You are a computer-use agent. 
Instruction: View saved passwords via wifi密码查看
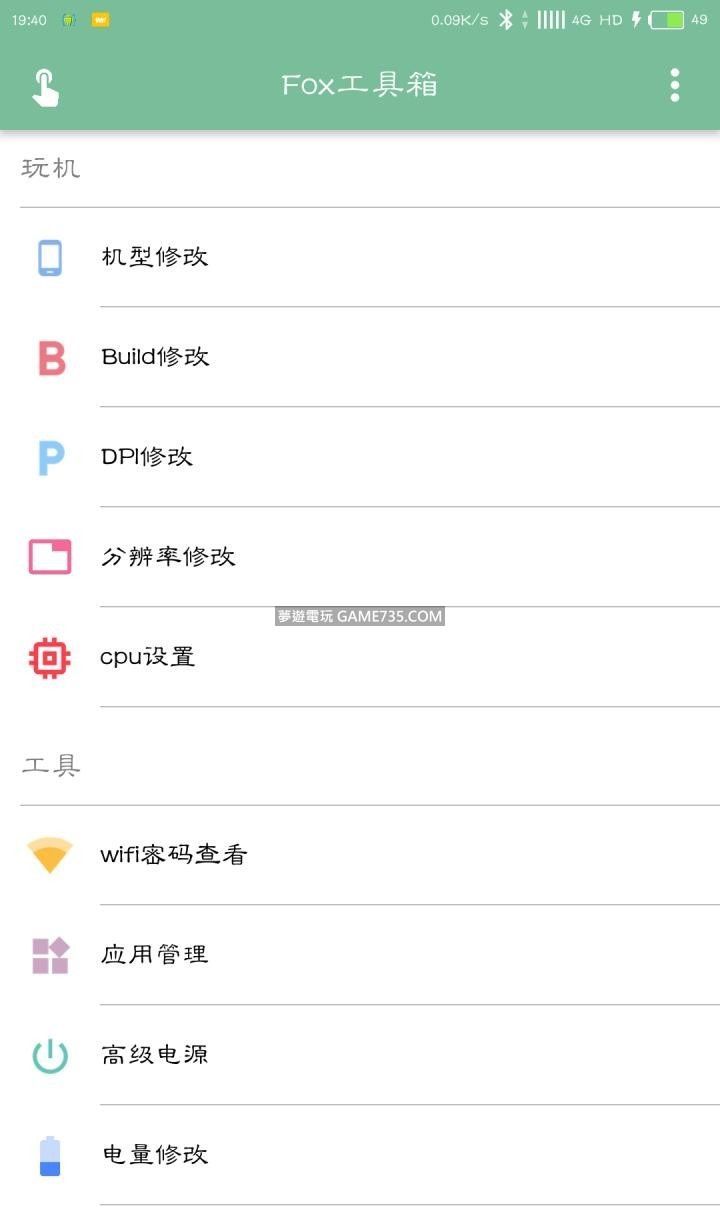coord(173,855)
